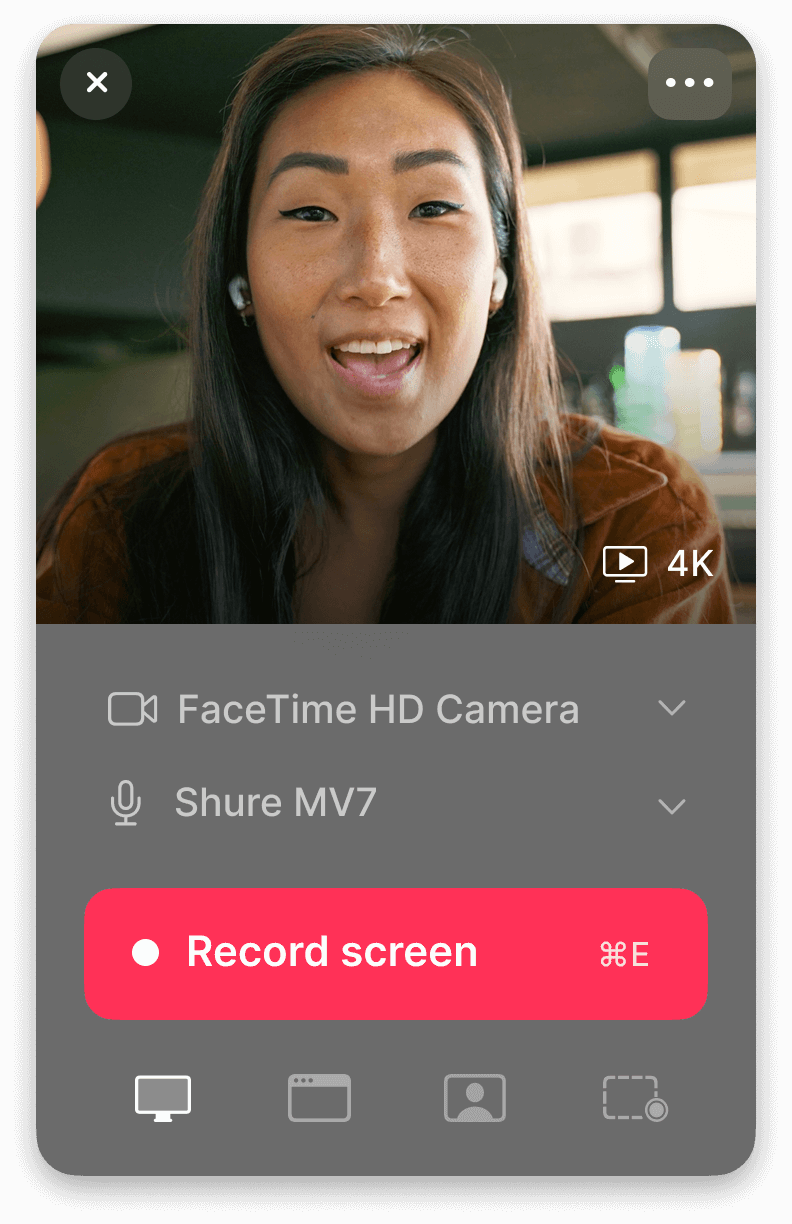Start recording with Record screen button

[396, 953]
